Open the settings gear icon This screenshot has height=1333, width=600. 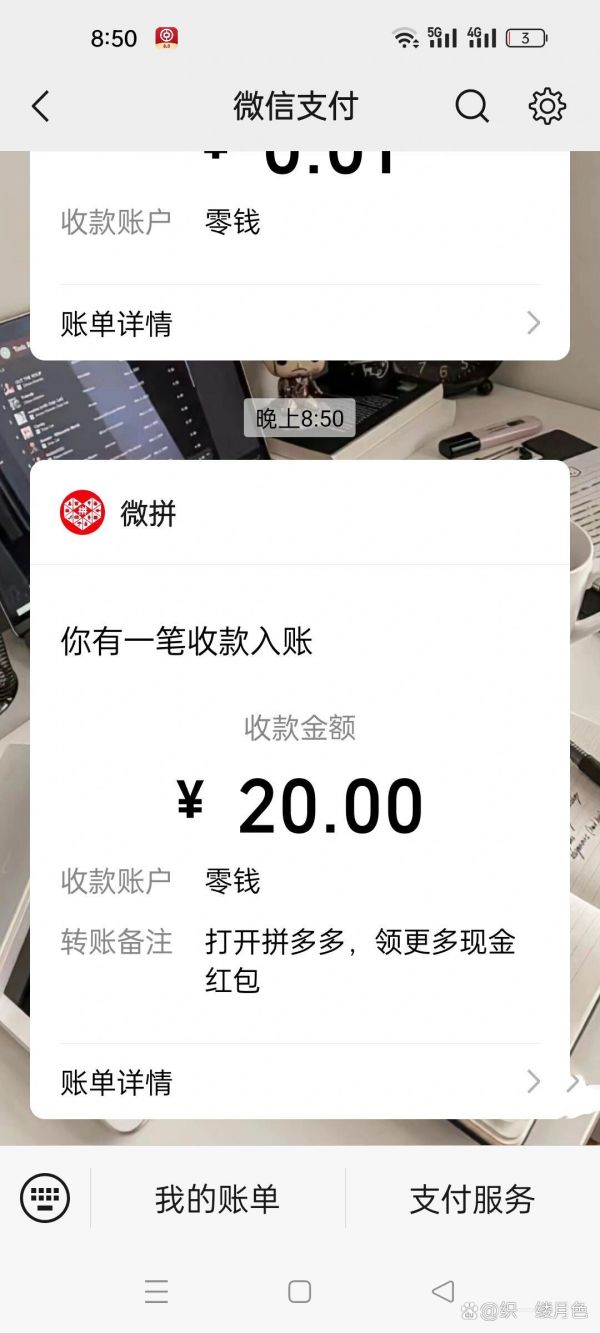[547, 106]
